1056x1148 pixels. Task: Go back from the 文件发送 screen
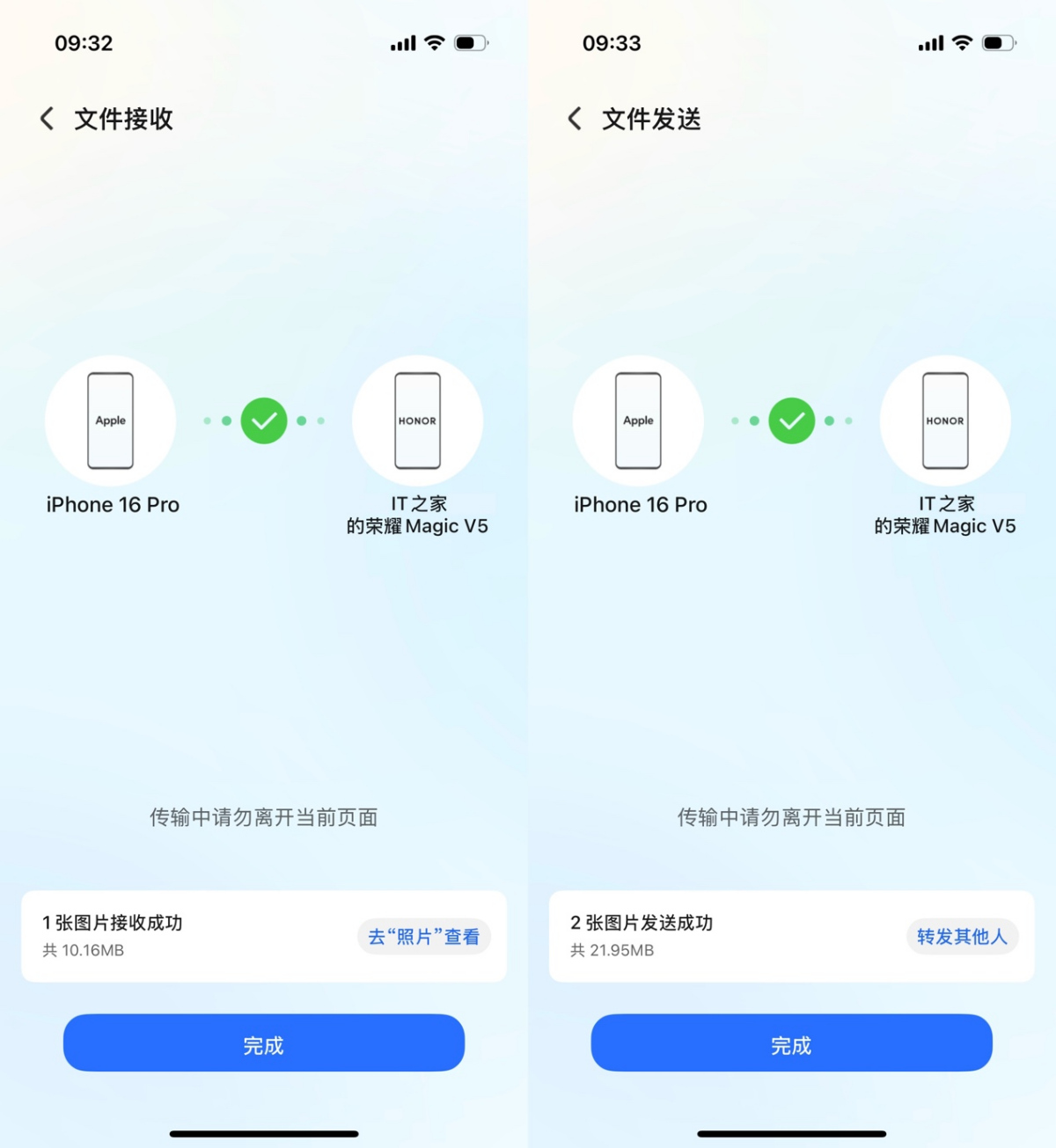pyautogui.click(x=575, y=119)
